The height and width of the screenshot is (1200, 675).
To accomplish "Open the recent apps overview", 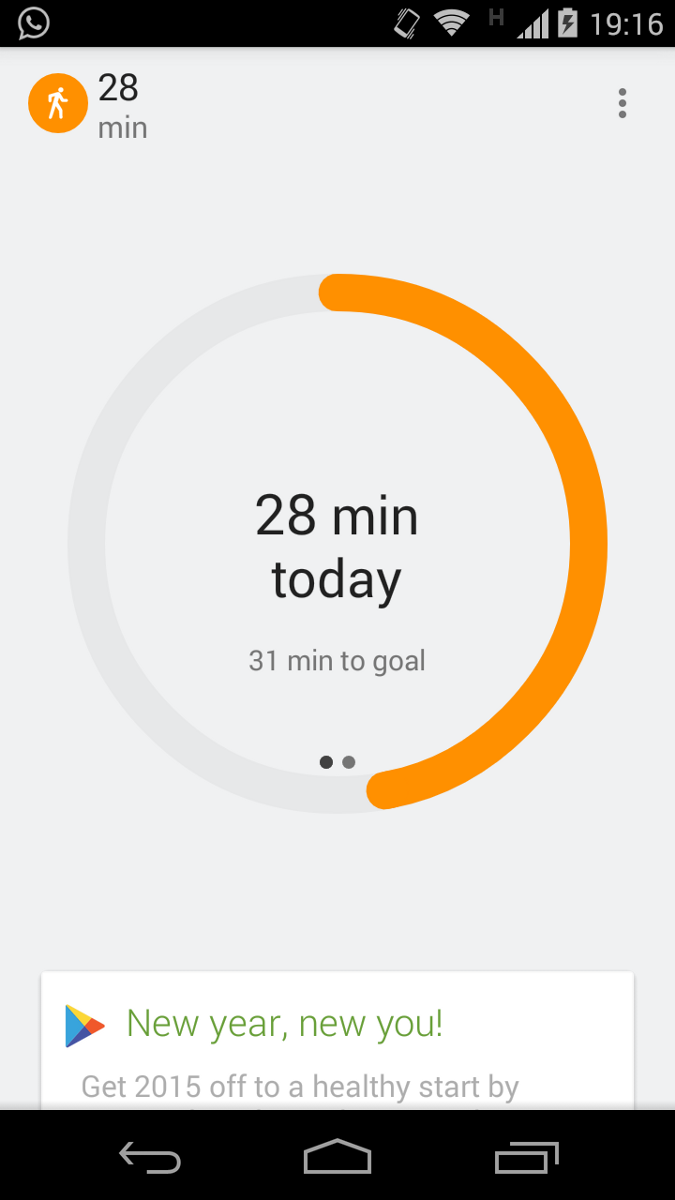I will click(x=527, y=1158).
